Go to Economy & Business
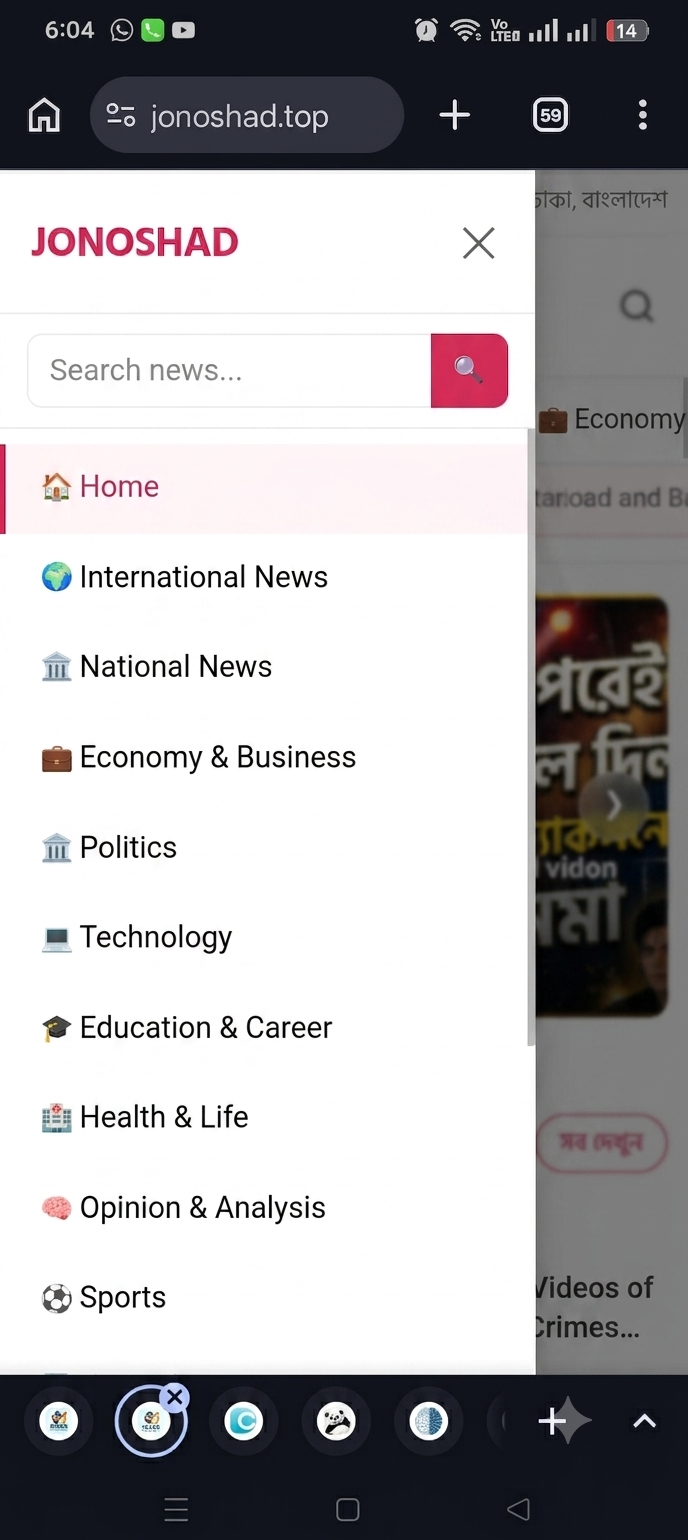The width and height of the screenshot is (688, 1540). pyautogui.click(x=264, y=757)
